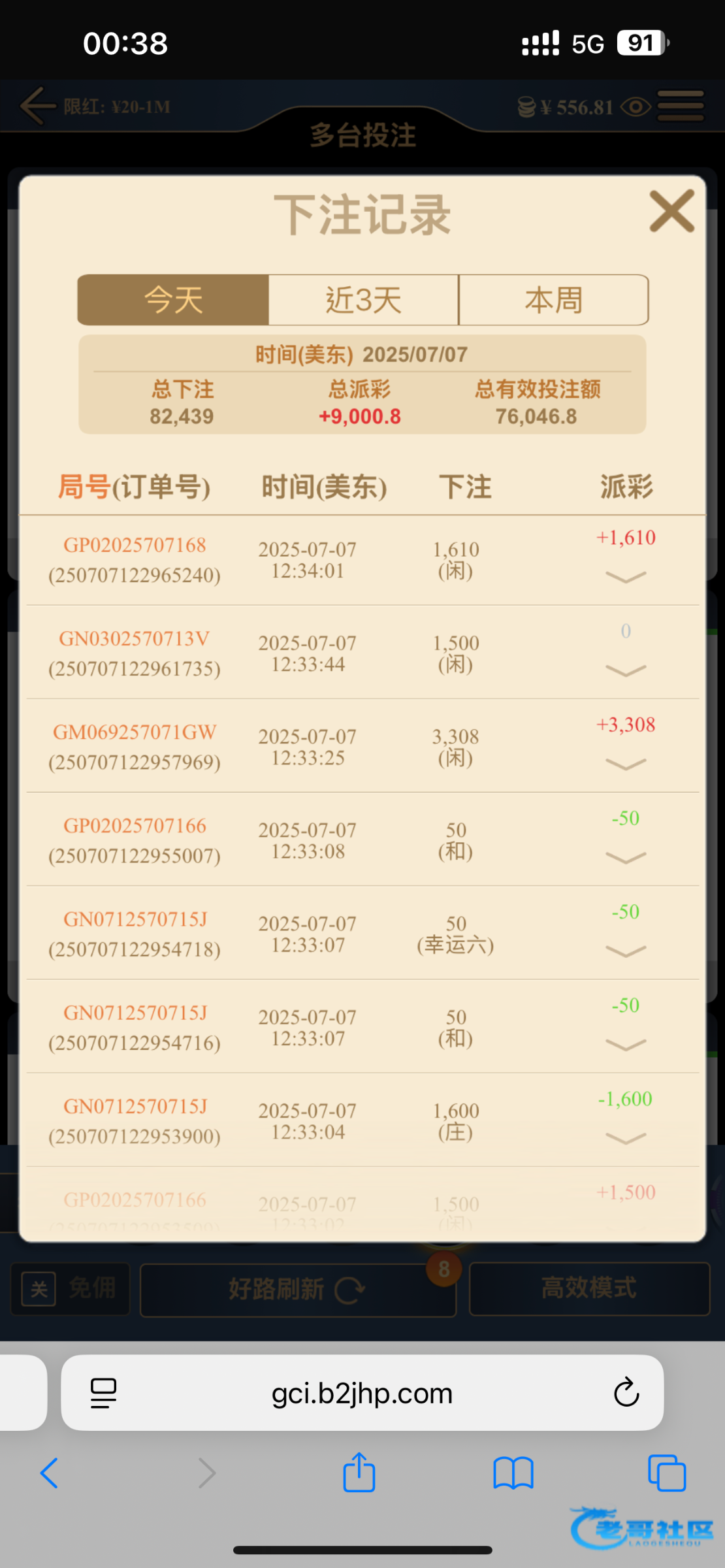The height and width of the screenshot is (1568, 725).
Task: Close the 下注记录 dialog
Action: [x=671, y=211]
